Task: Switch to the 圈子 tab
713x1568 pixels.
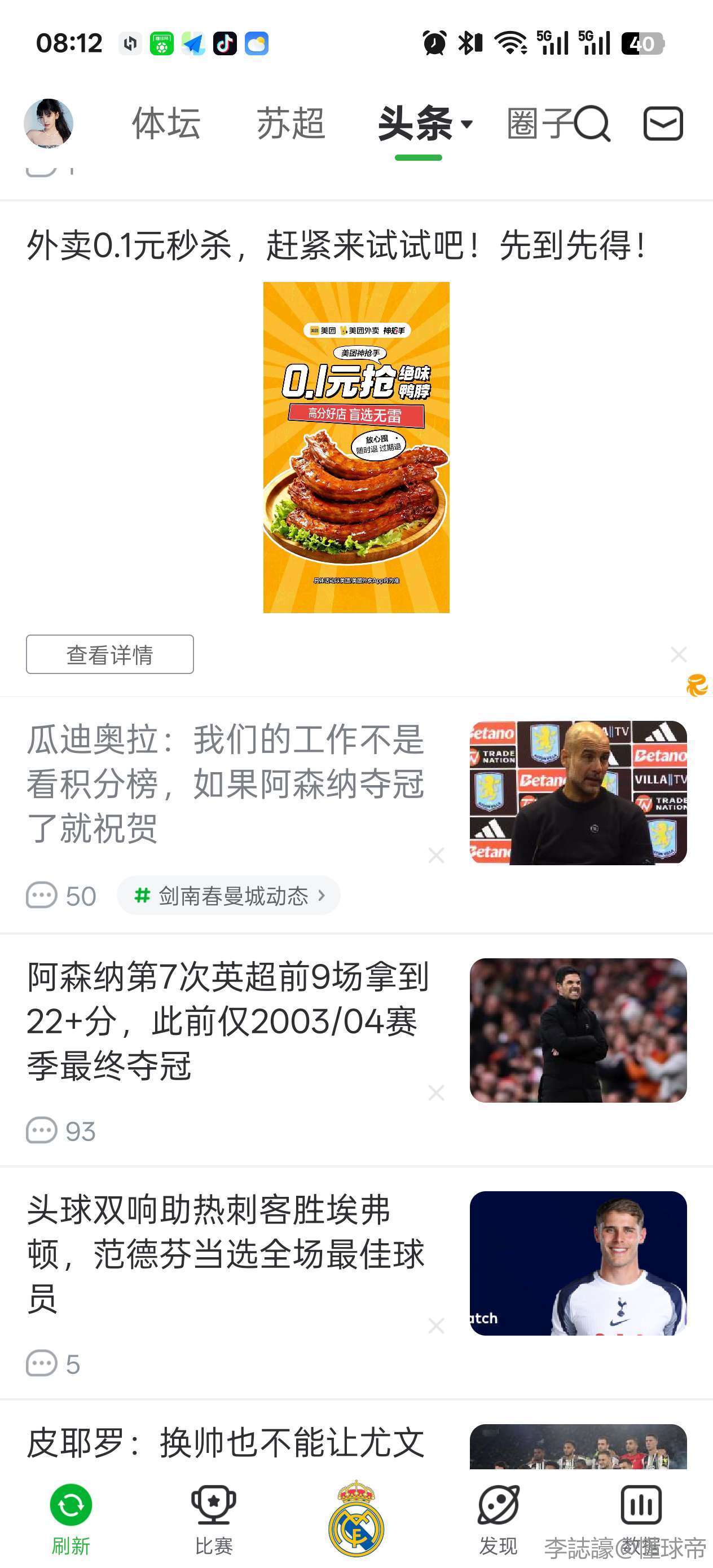Action: tap(537, 124)
